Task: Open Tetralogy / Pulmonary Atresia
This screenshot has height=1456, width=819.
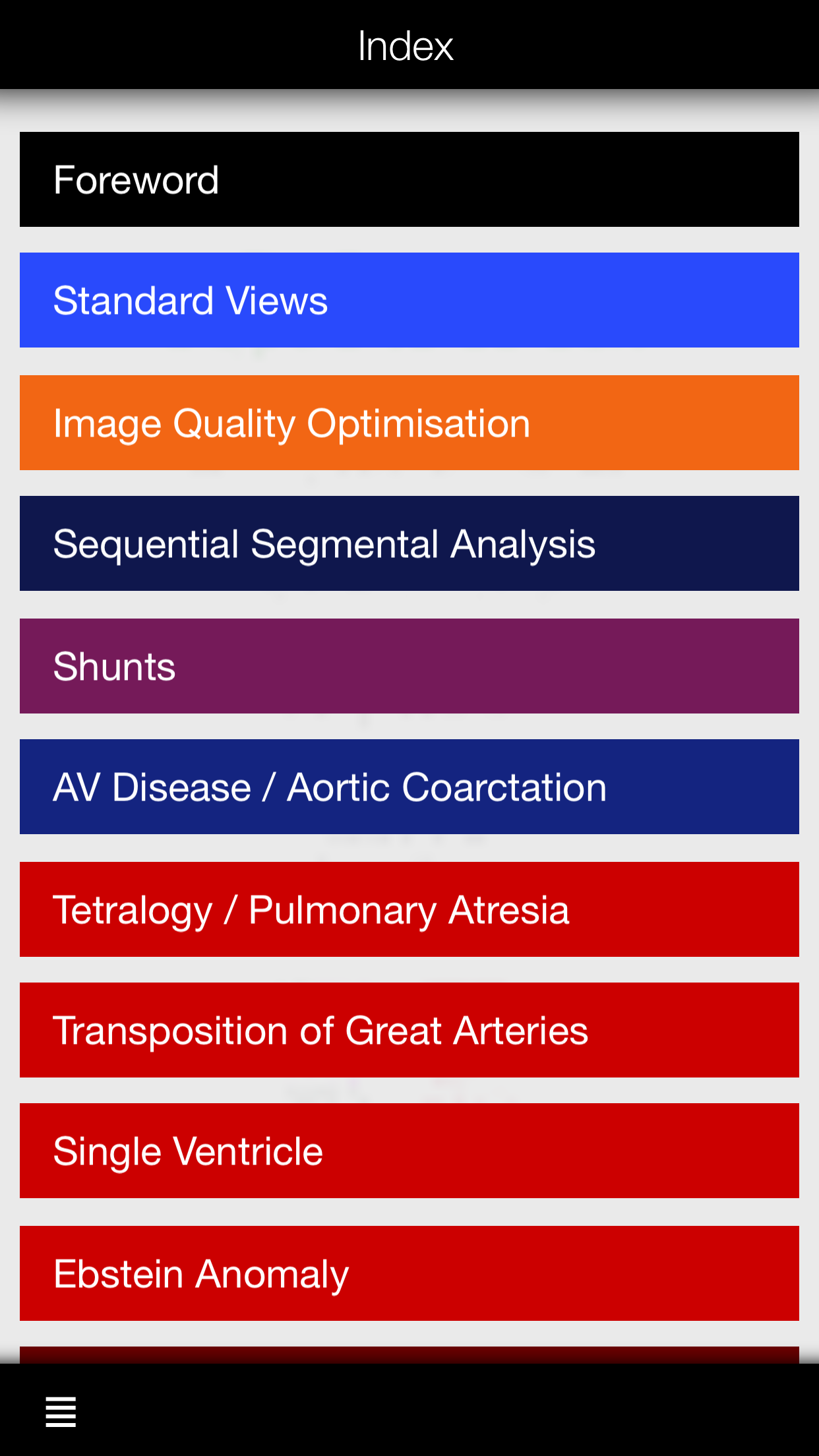Action: (x=409, y=909)
